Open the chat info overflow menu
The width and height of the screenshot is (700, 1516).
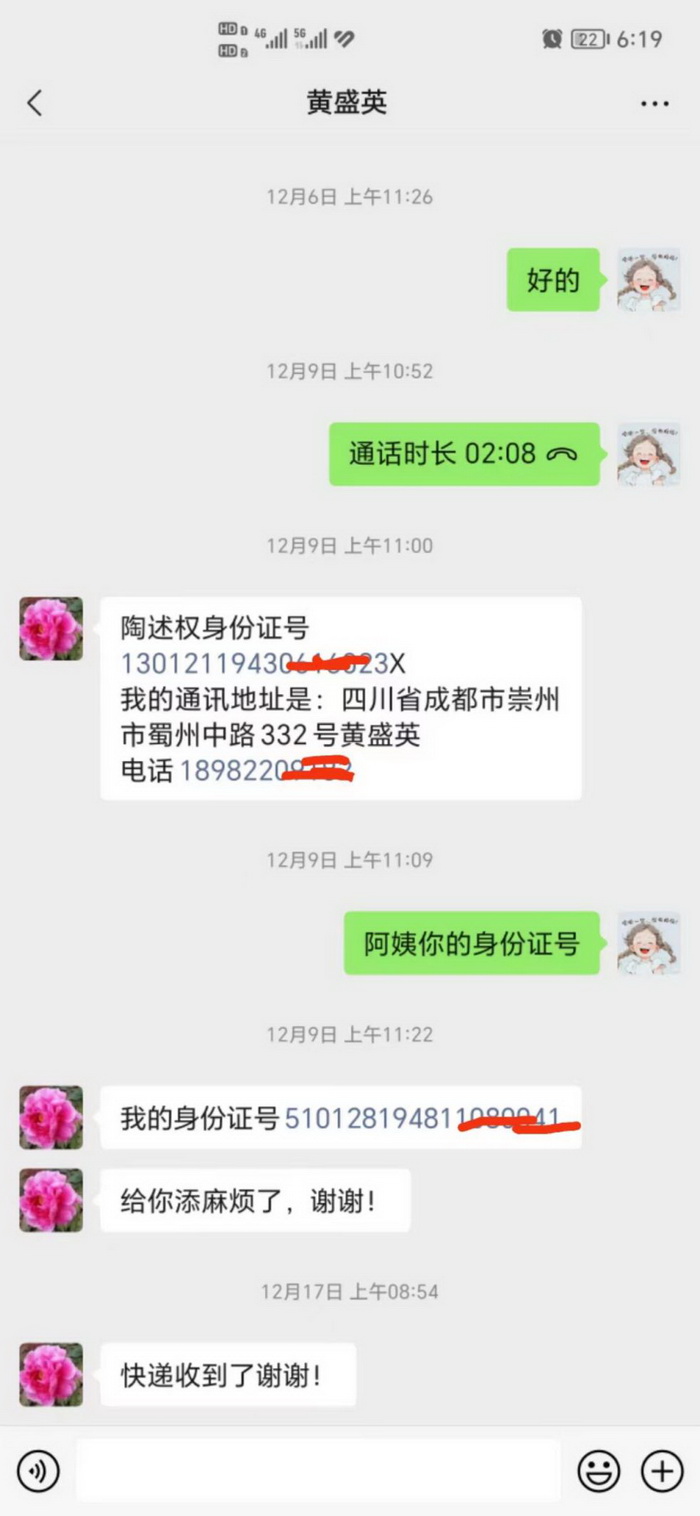pyautogui.click(x=654, y=103)
